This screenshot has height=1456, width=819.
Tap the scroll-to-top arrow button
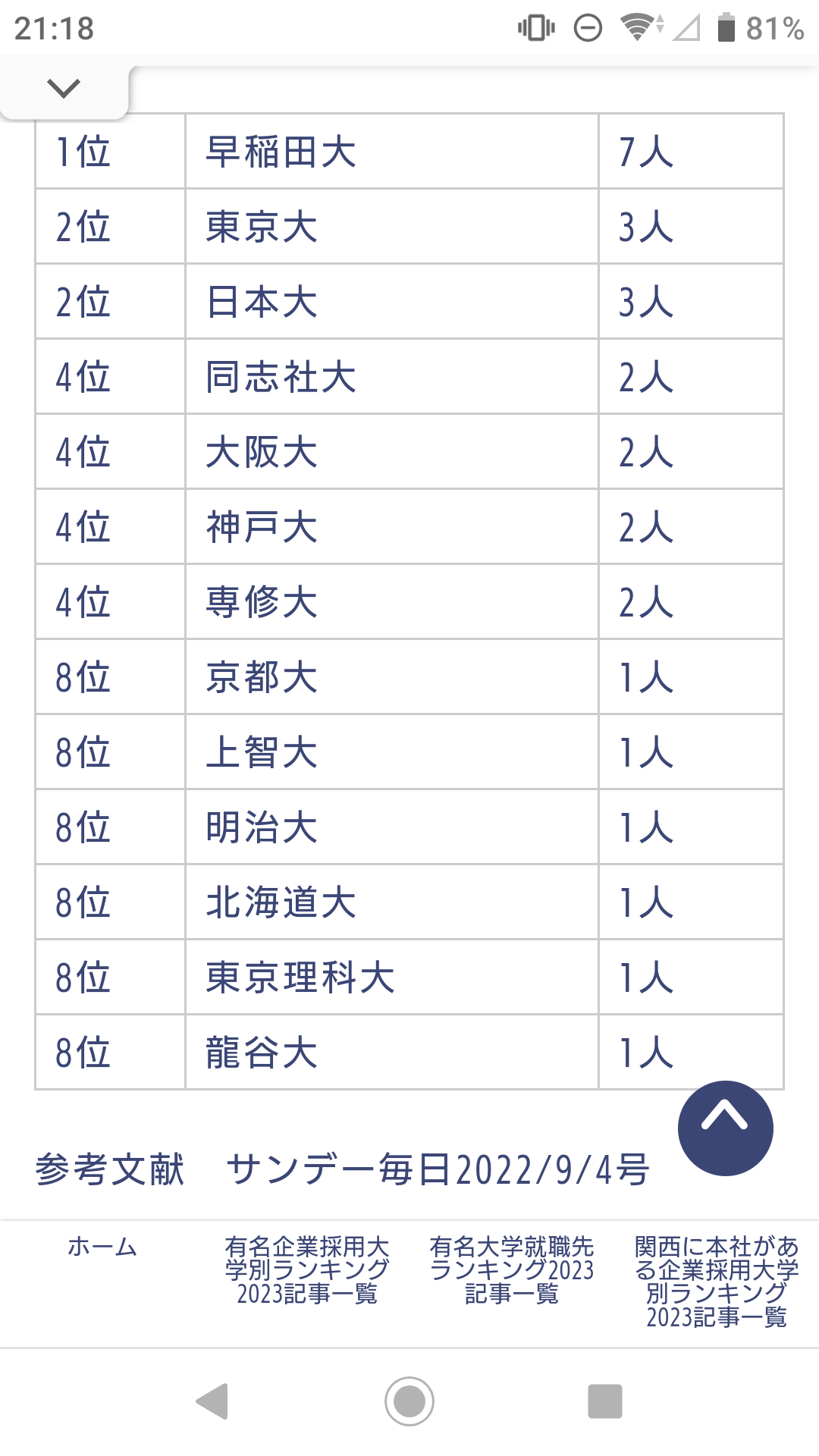(x=725, y=1128)
